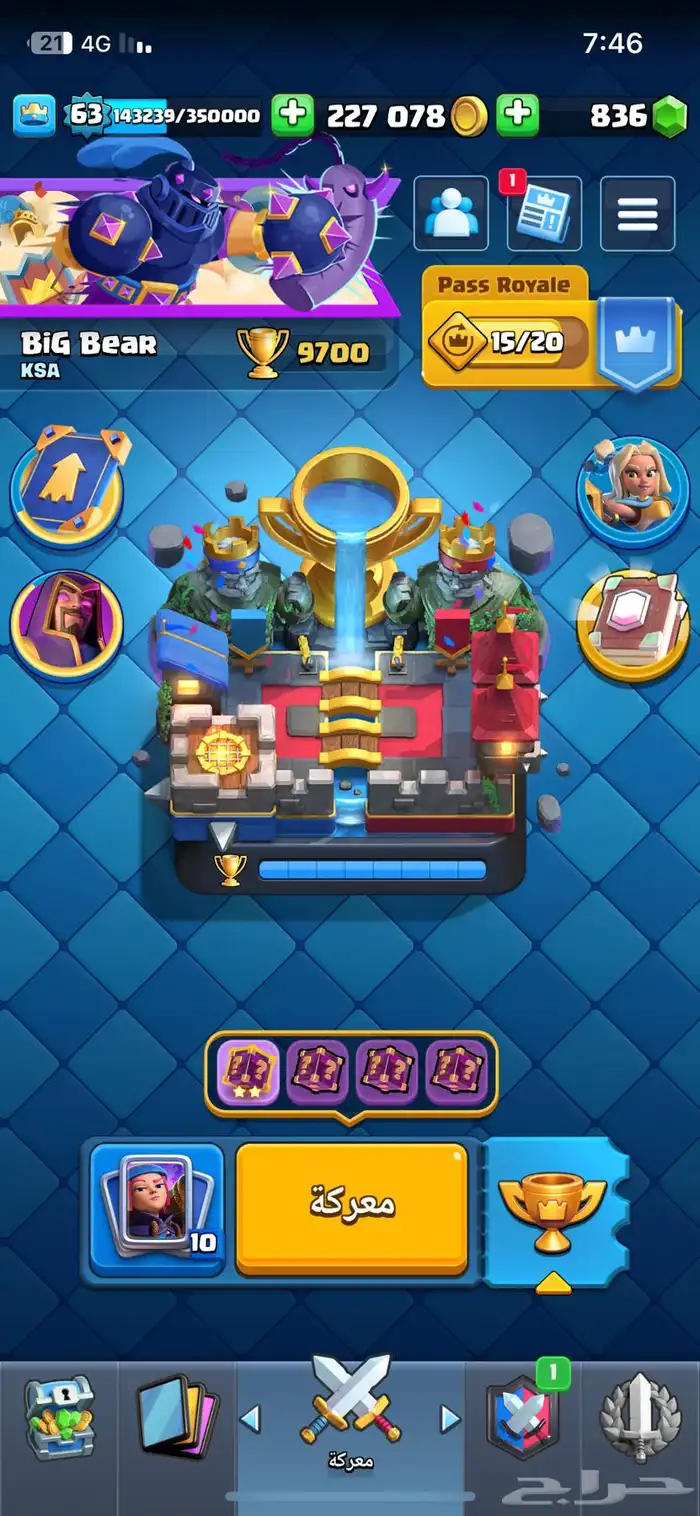Open the clan wars shield tab
This screenshot has width=700, height=1516.
click(523, 1416)
